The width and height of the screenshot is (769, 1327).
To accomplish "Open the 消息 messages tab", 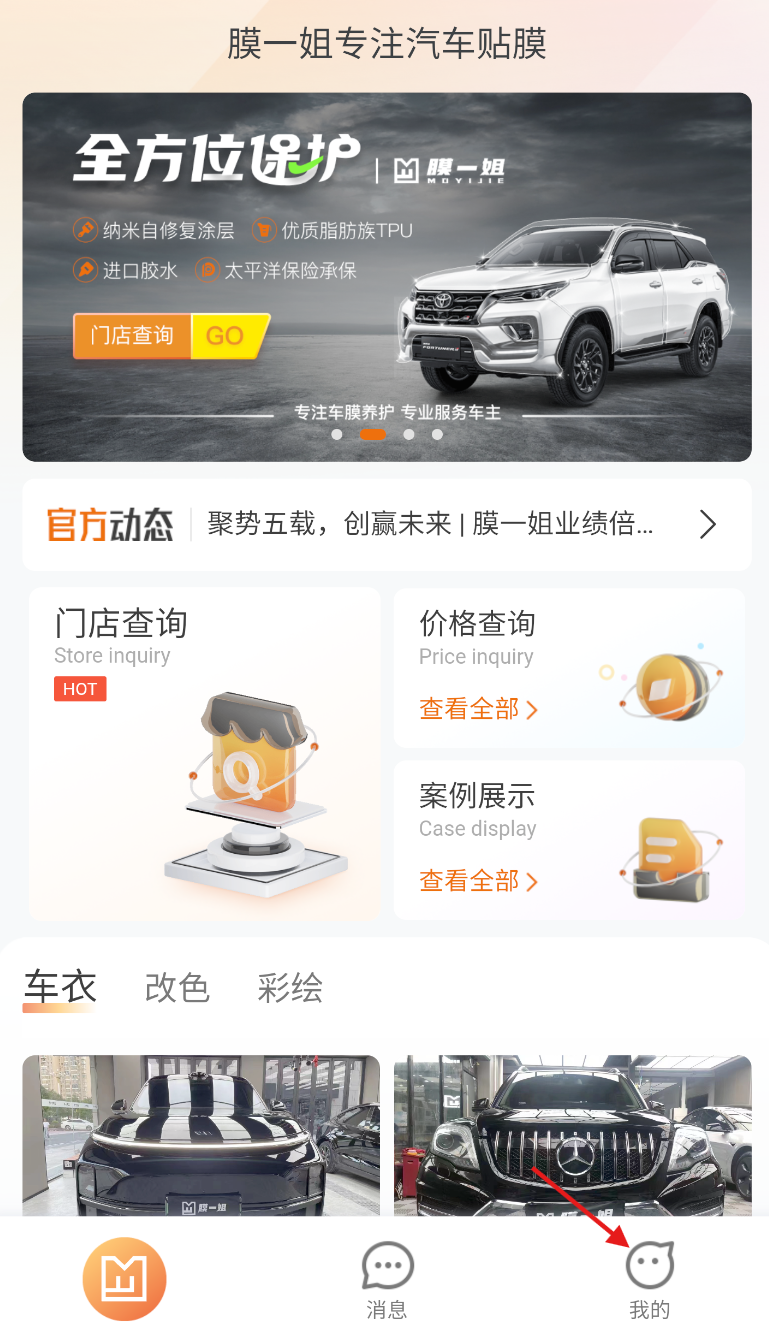I will pos(387,1280).
